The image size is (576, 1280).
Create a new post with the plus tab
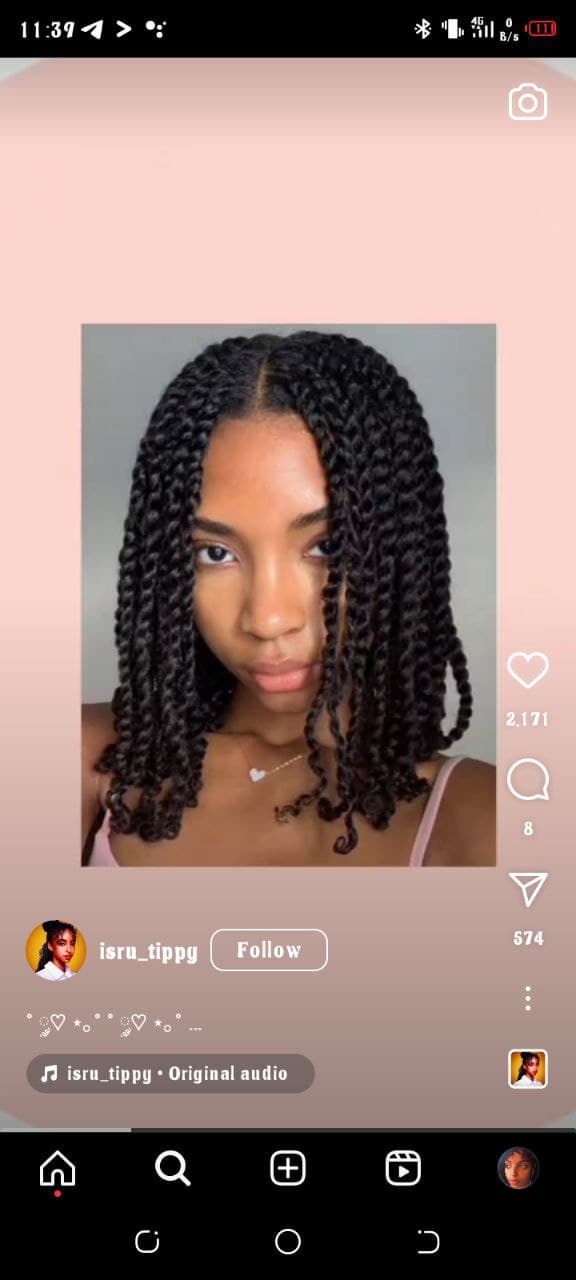click(x=288, y=1168)
